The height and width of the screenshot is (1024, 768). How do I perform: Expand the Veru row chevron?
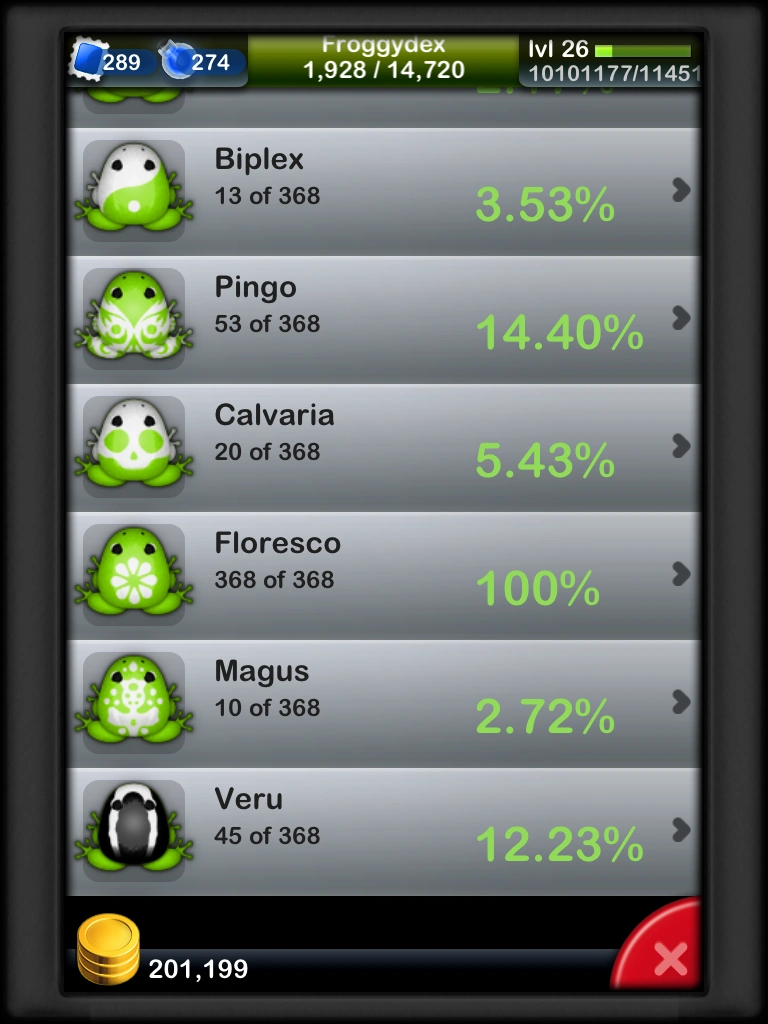[683, 830]
